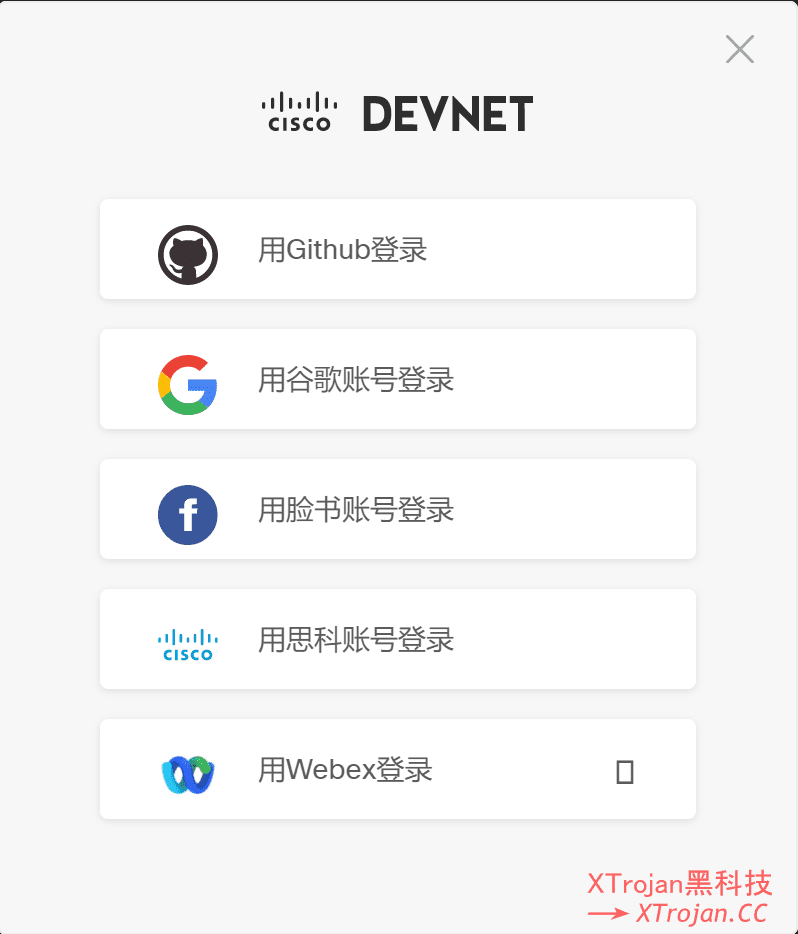Continue with 用Webex登录

coord(397,769)
